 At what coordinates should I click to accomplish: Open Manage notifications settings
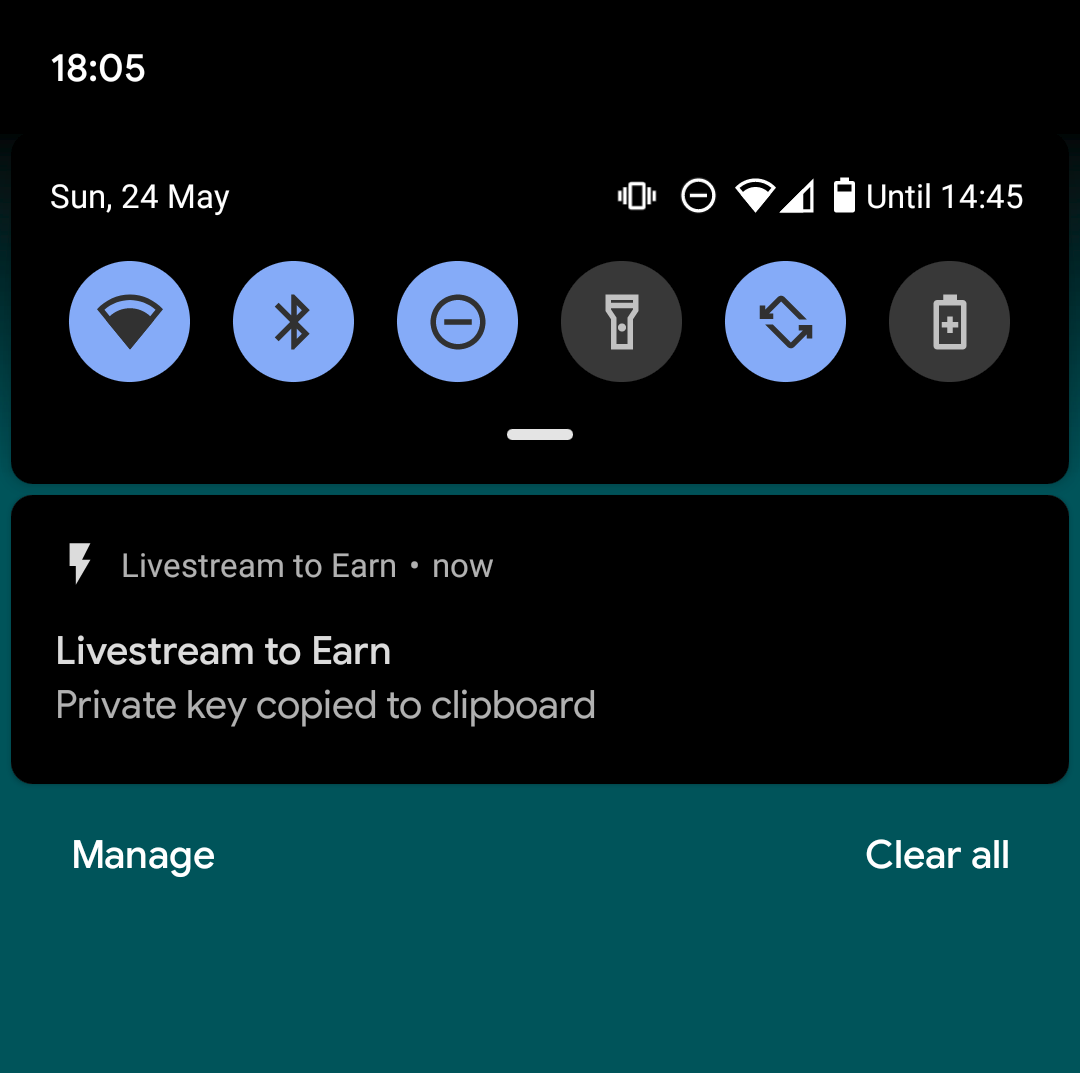(x=143, y=855)
